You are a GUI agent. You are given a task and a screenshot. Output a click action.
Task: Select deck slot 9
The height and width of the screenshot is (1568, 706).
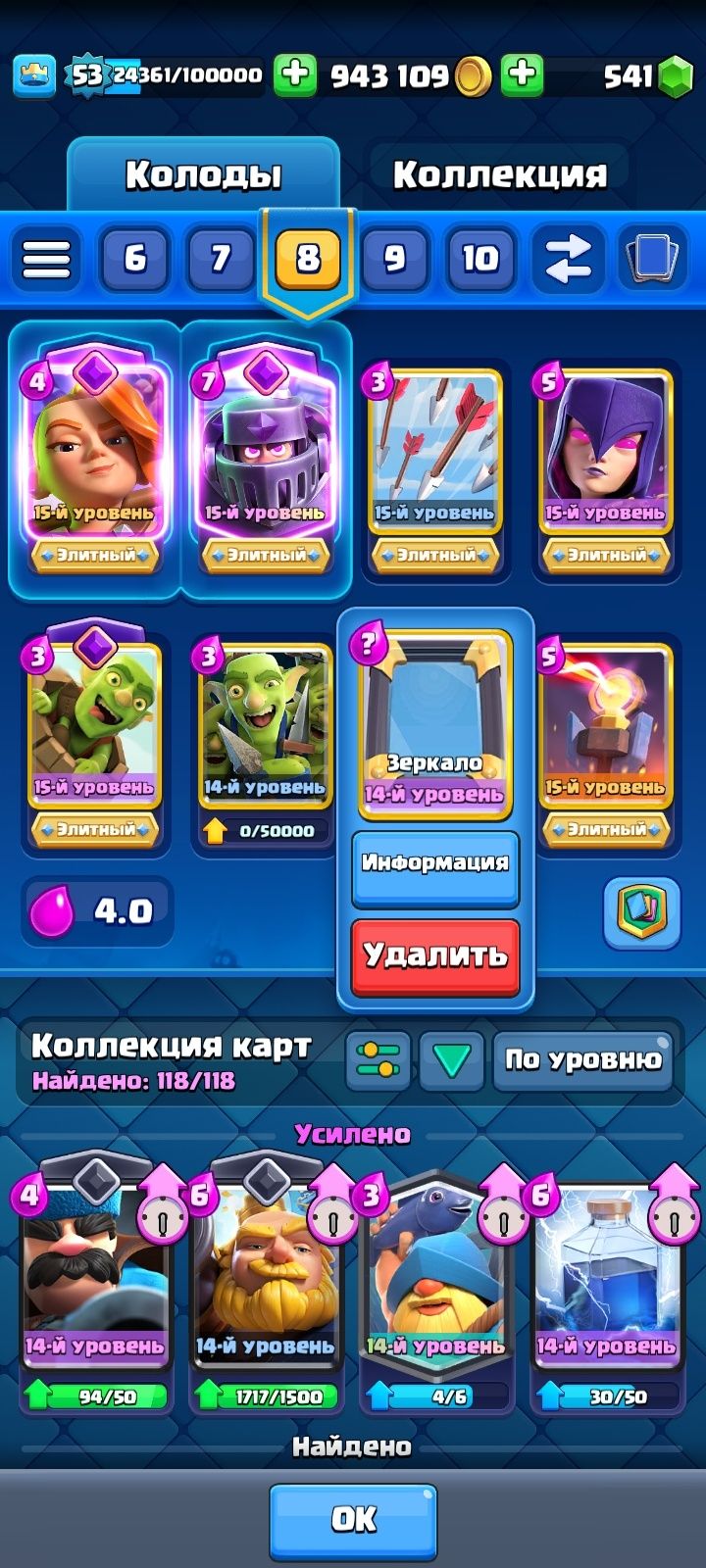coord(394,259)
